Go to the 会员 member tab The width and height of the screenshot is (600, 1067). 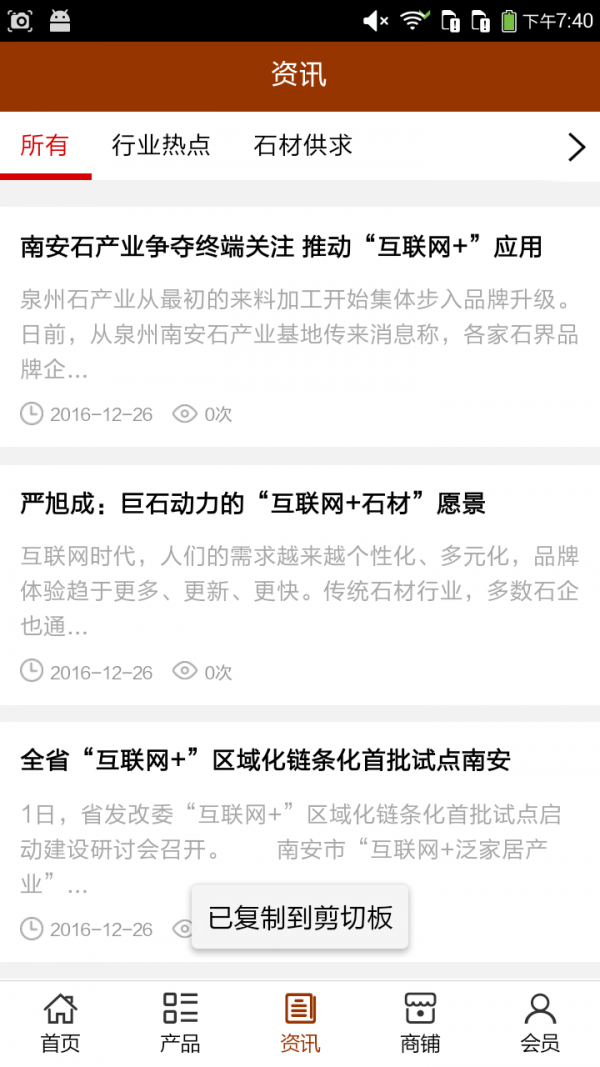click(540, 1023)
